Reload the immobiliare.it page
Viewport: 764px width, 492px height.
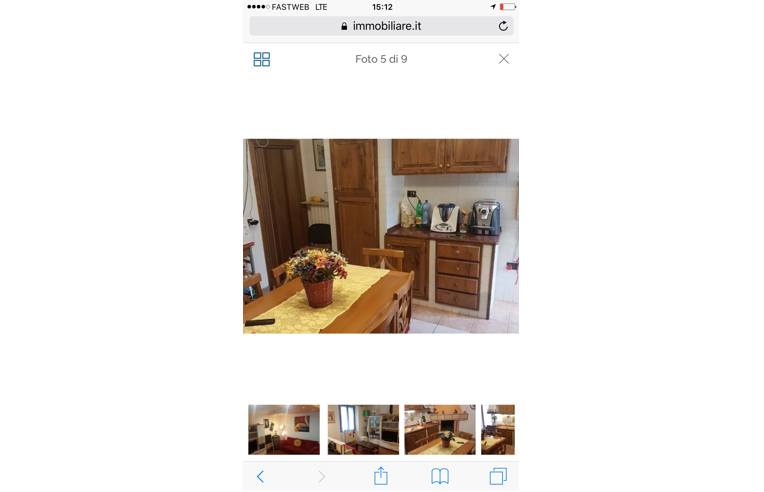pyautogui.click(x=503, y=26)
